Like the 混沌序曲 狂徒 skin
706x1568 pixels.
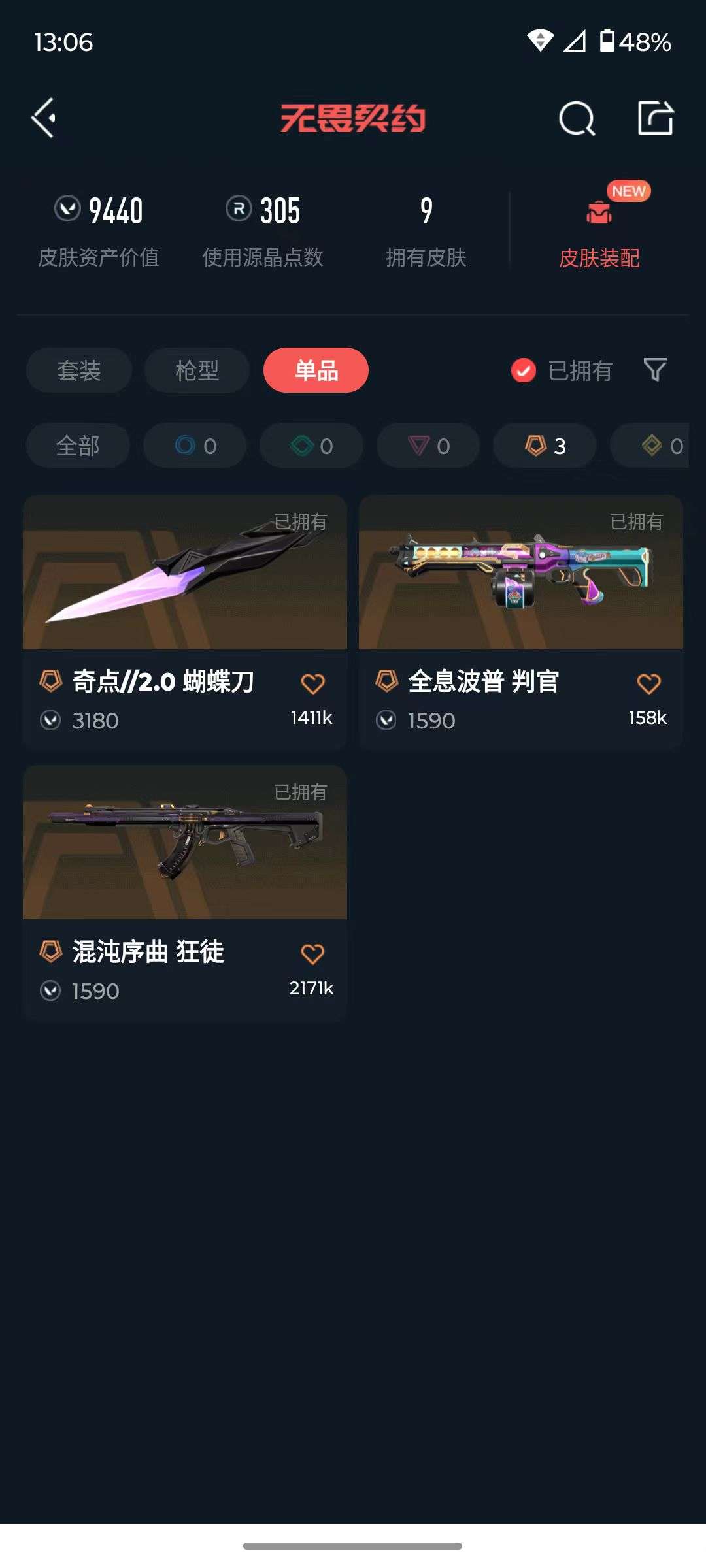[312, 954]
